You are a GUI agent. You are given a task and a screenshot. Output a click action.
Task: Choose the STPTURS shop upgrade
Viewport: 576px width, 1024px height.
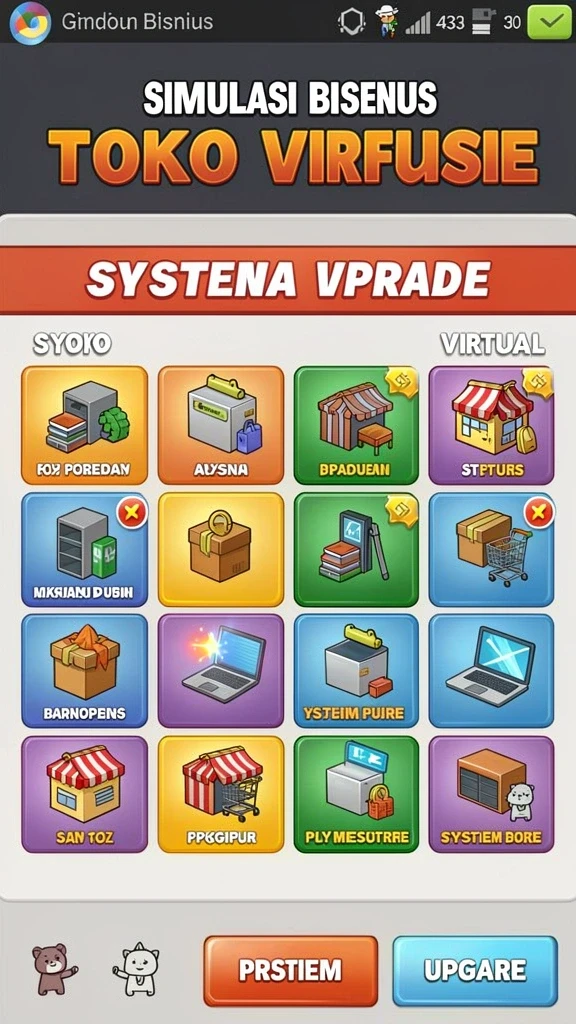491,424
